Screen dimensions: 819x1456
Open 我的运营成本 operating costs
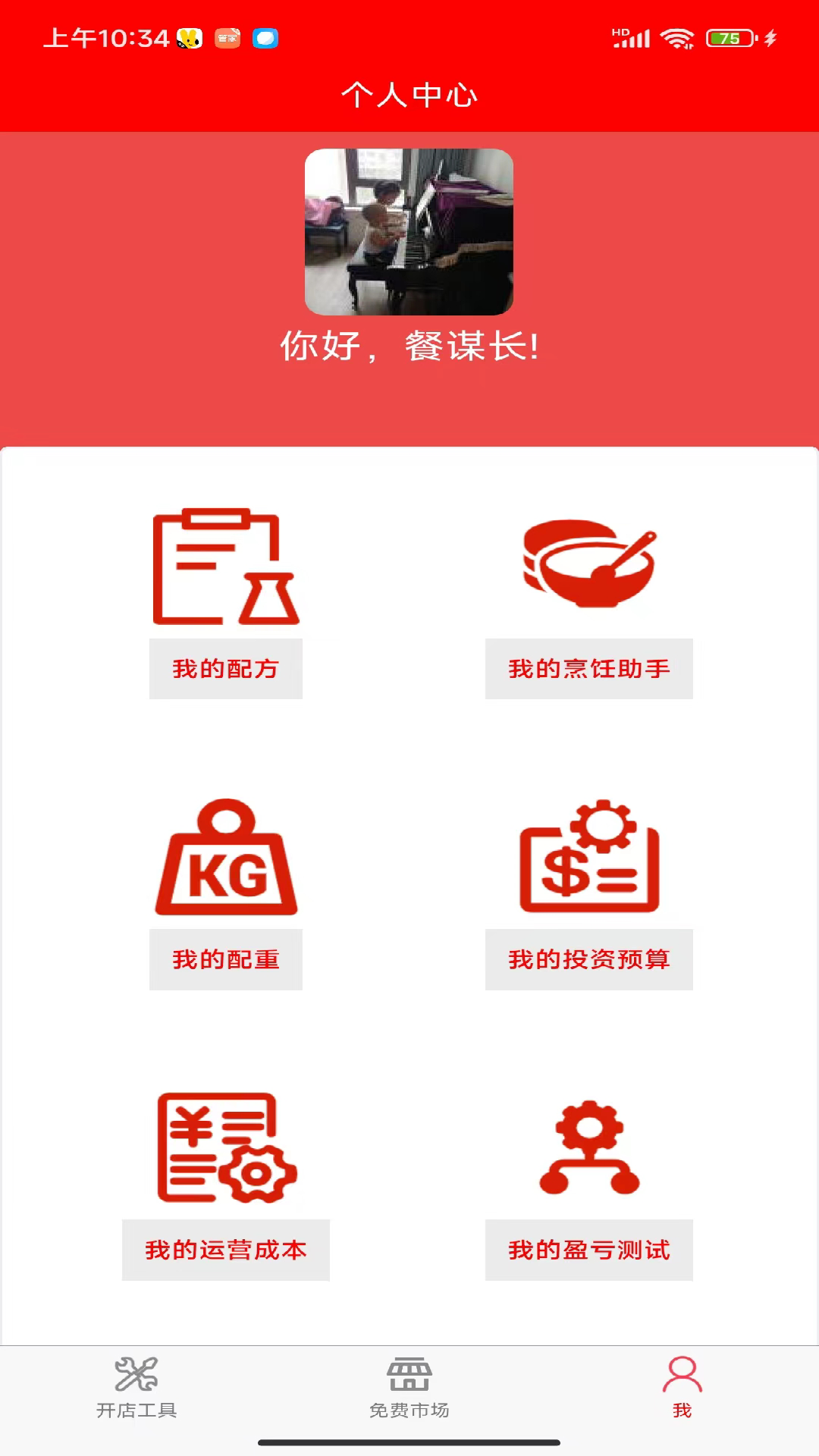pyautogui.click(x=226, y=1249)
